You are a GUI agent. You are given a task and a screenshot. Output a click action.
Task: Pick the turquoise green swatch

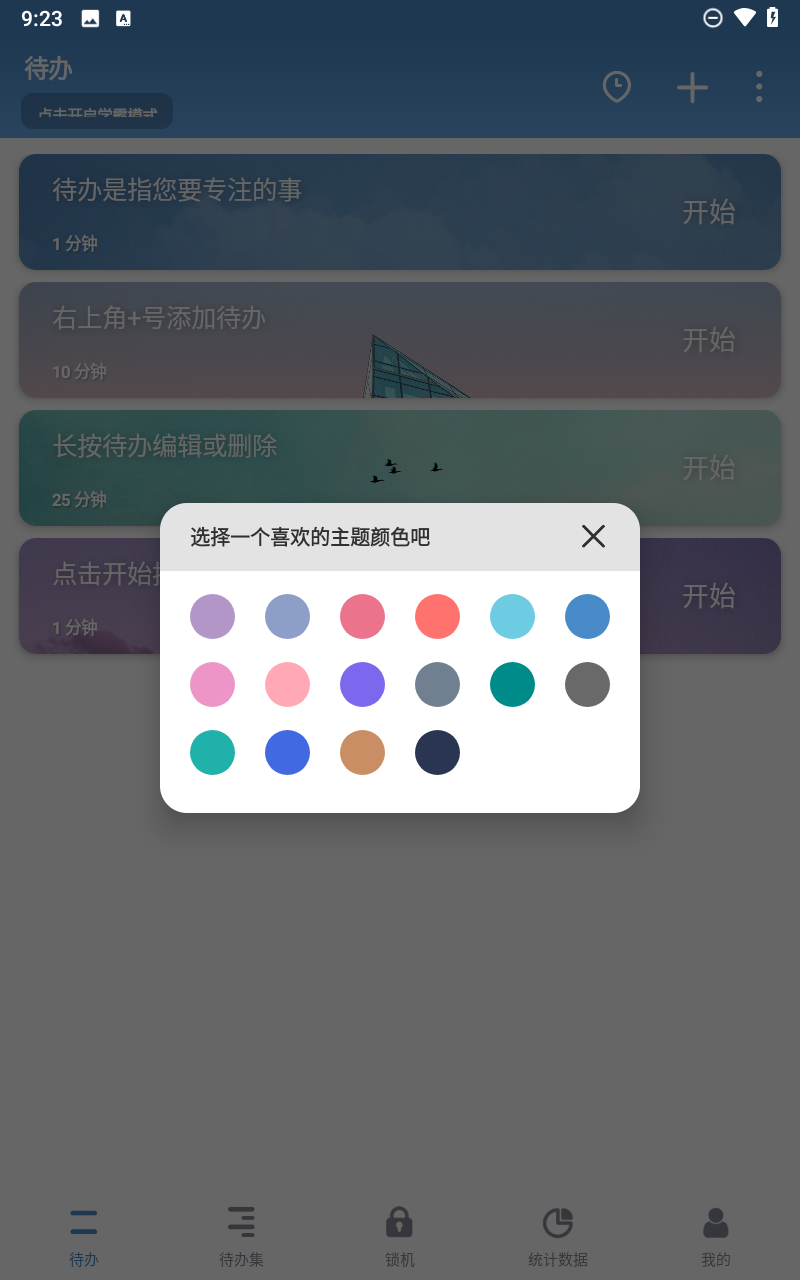[212, 752]
